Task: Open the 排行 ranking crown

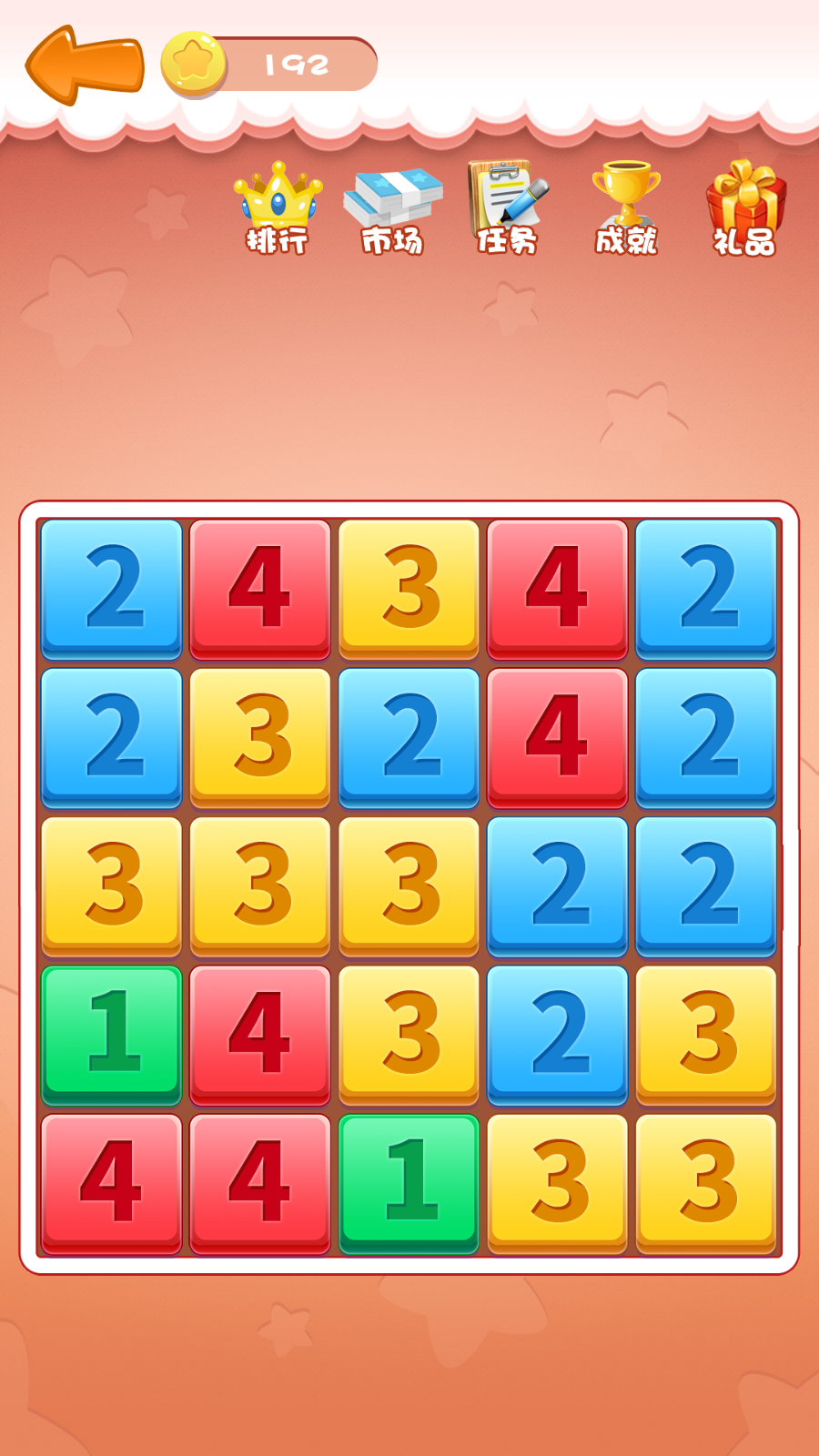Action: point(278,208)
